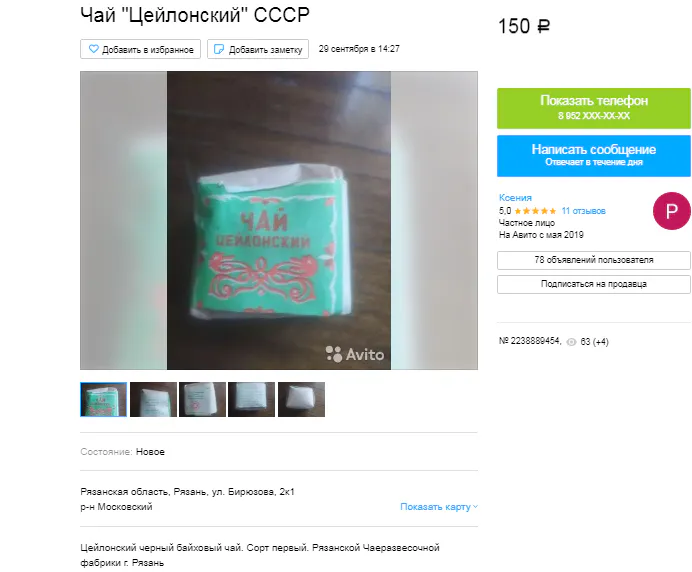692x572 pixels.
Task: Open seller Ксения's profile
Action: click(515, 198)
